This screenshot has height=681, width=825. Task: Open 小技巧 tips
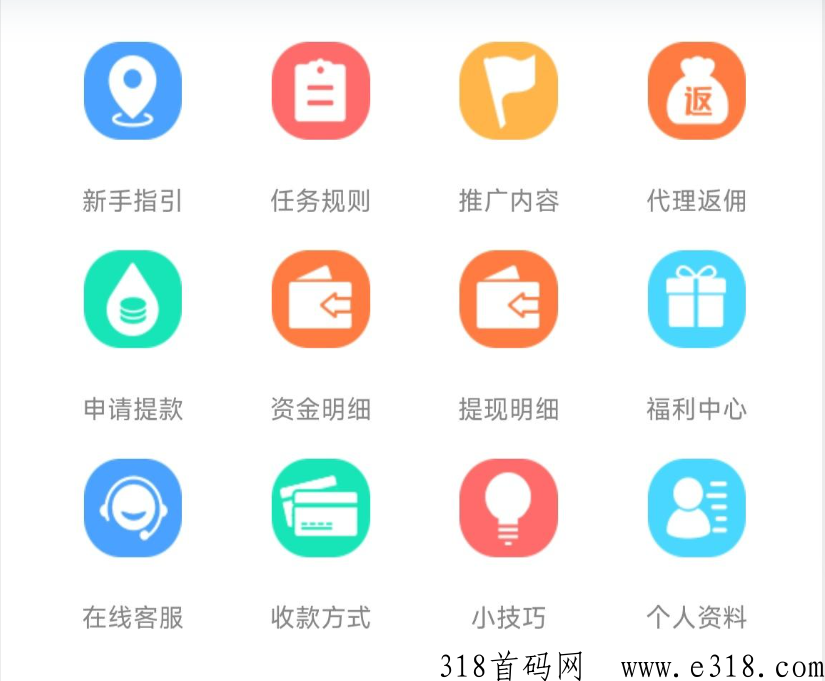click(x=509, y=508)
